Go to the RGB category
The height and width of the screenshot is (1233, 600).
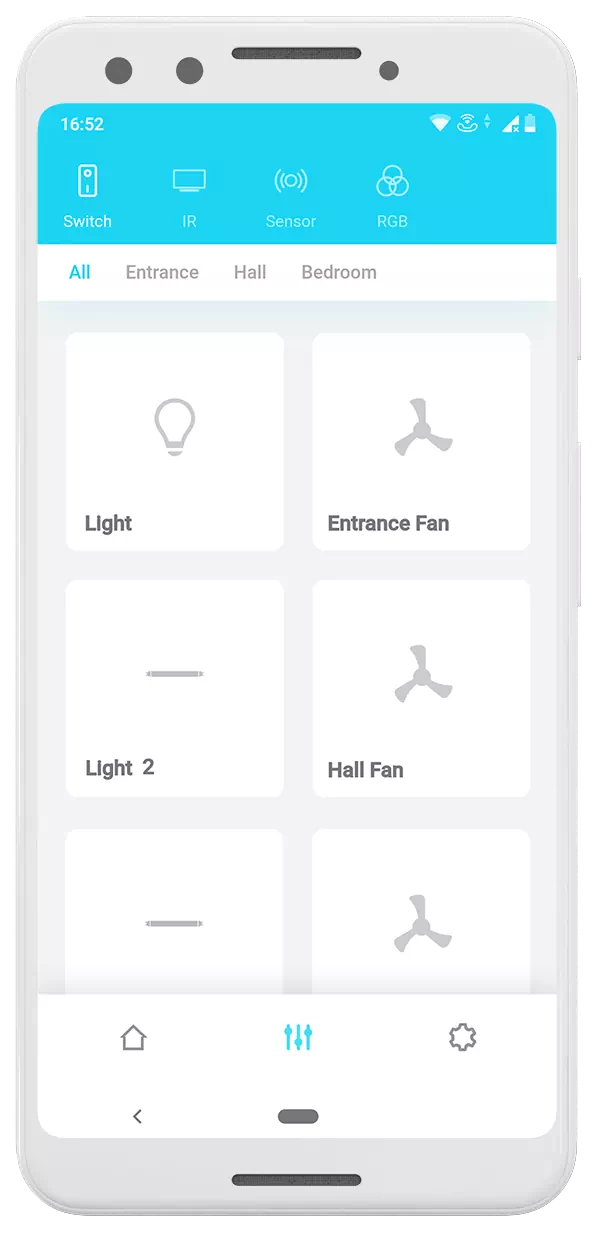(x=392, y=197)
